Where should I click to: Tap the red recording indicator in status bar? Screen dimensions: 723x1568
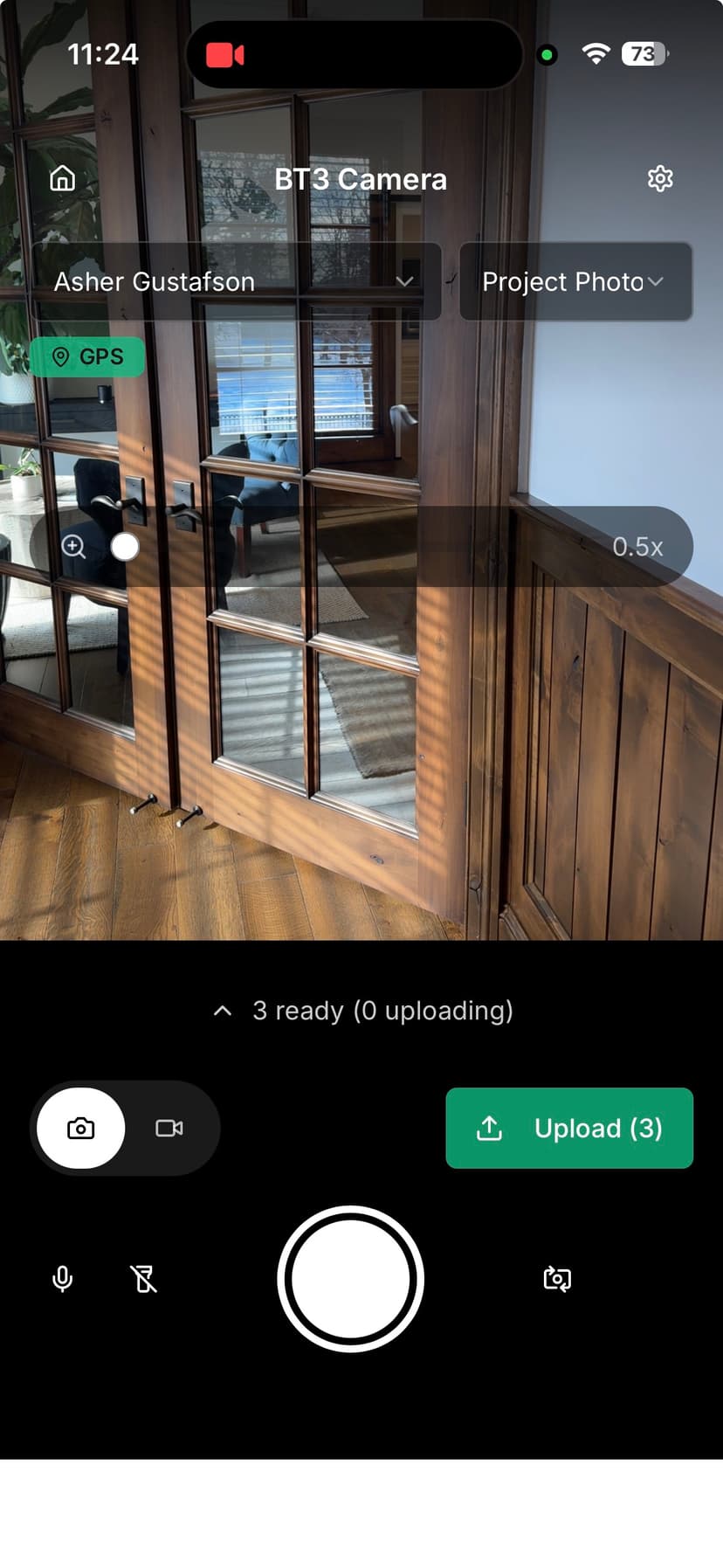point(225,54)
